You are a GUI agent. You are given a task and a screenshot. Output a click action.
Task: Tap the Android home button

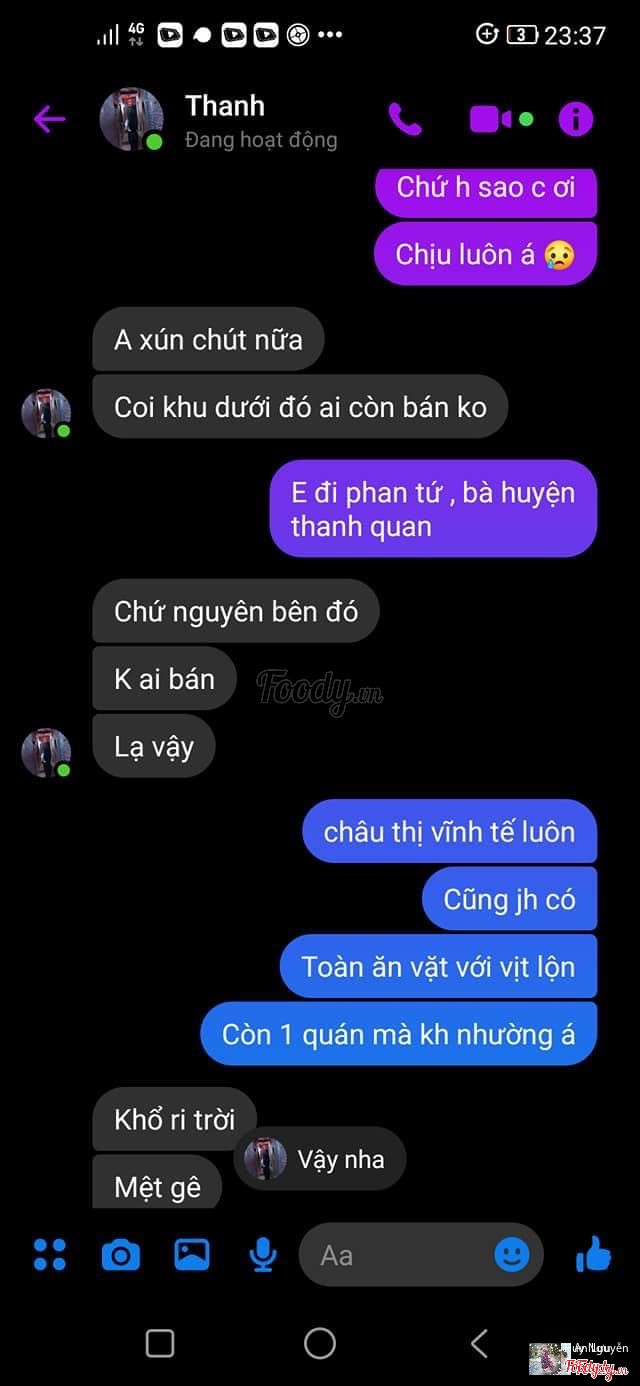coord(320,1343)
